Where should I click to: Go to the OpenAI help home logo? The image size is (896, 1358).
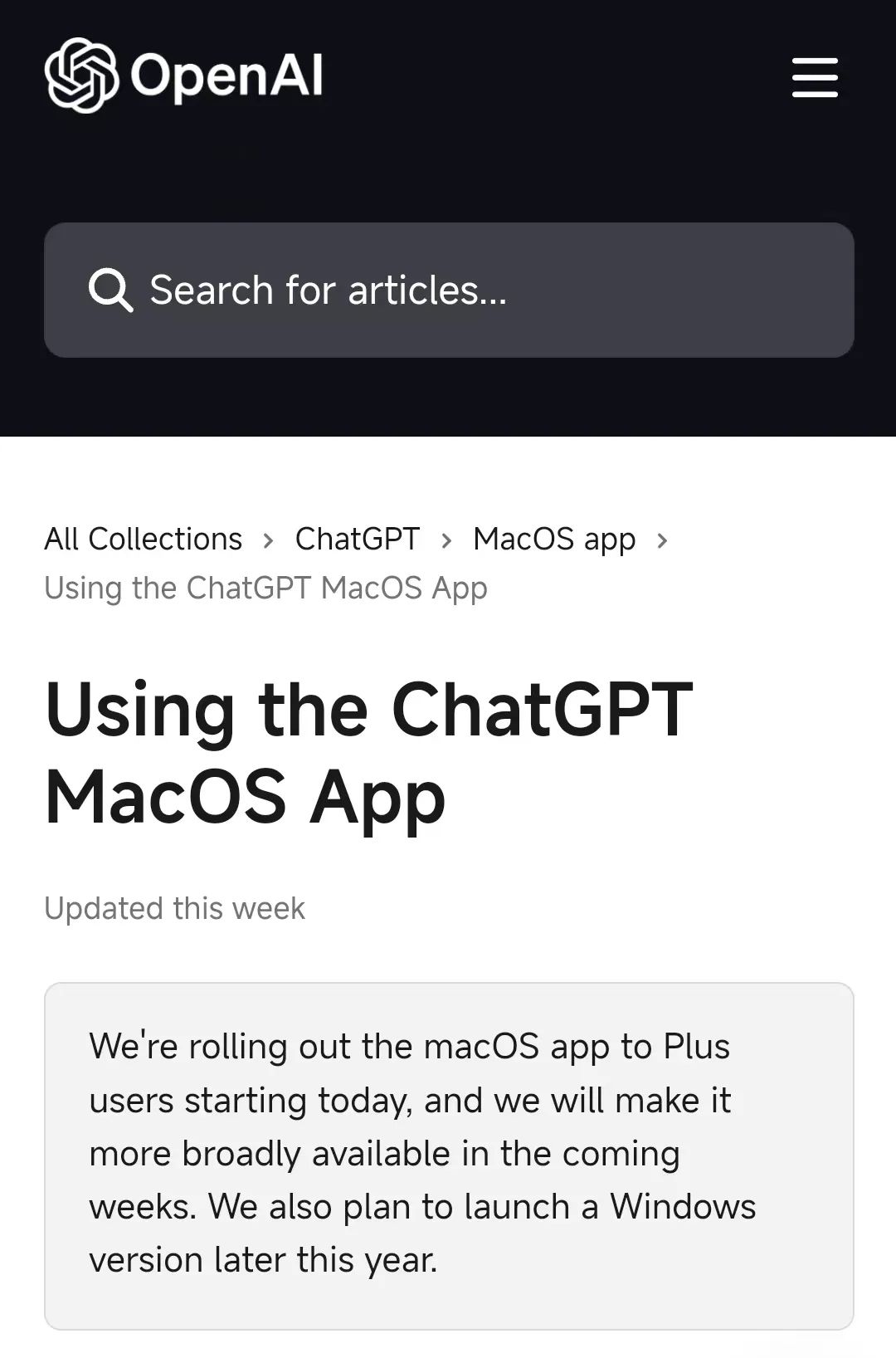pos(184,76)
